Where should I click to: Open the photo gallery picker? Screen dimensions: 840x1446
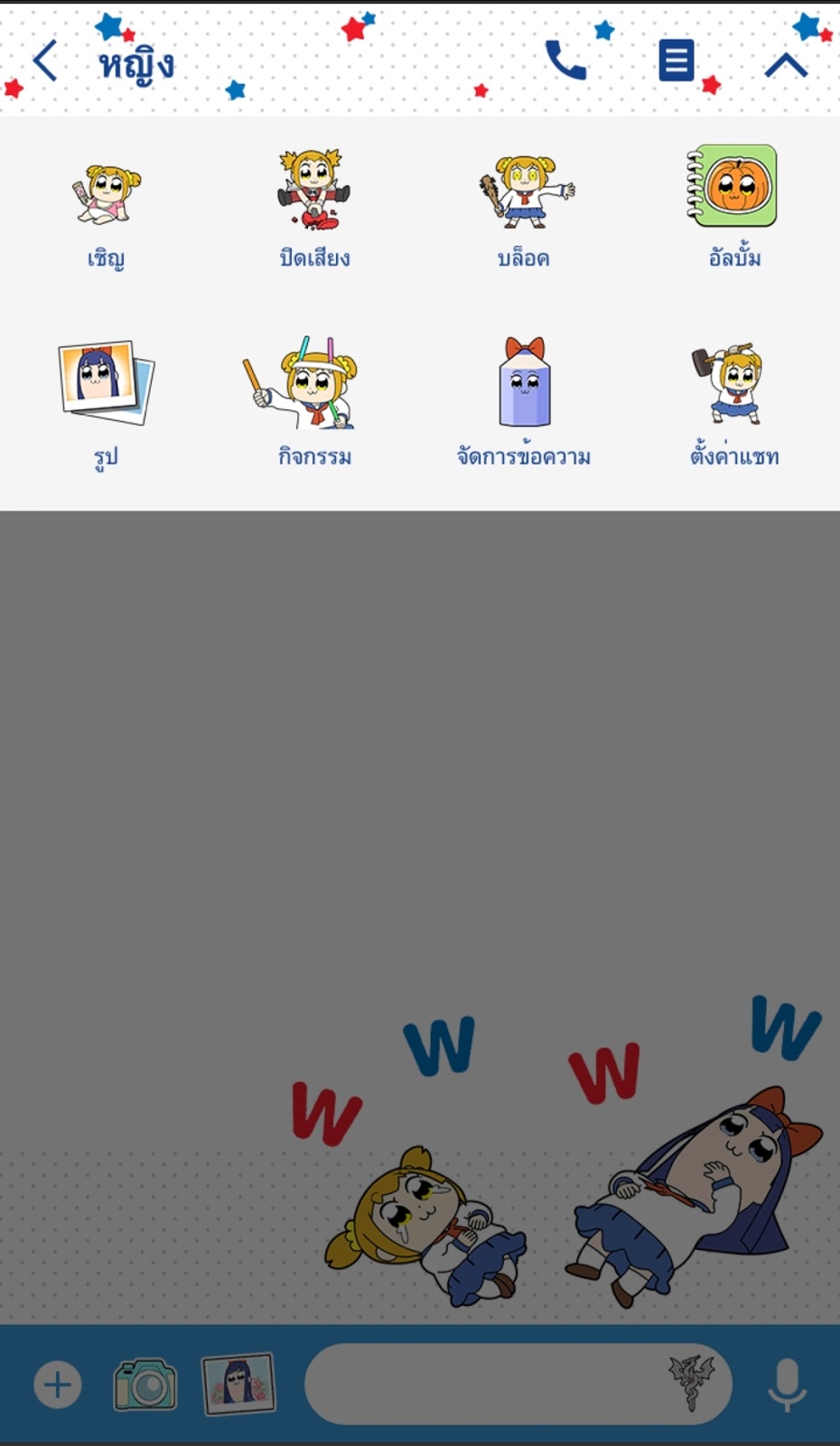pyautogui.click(x=238, y=1384)
